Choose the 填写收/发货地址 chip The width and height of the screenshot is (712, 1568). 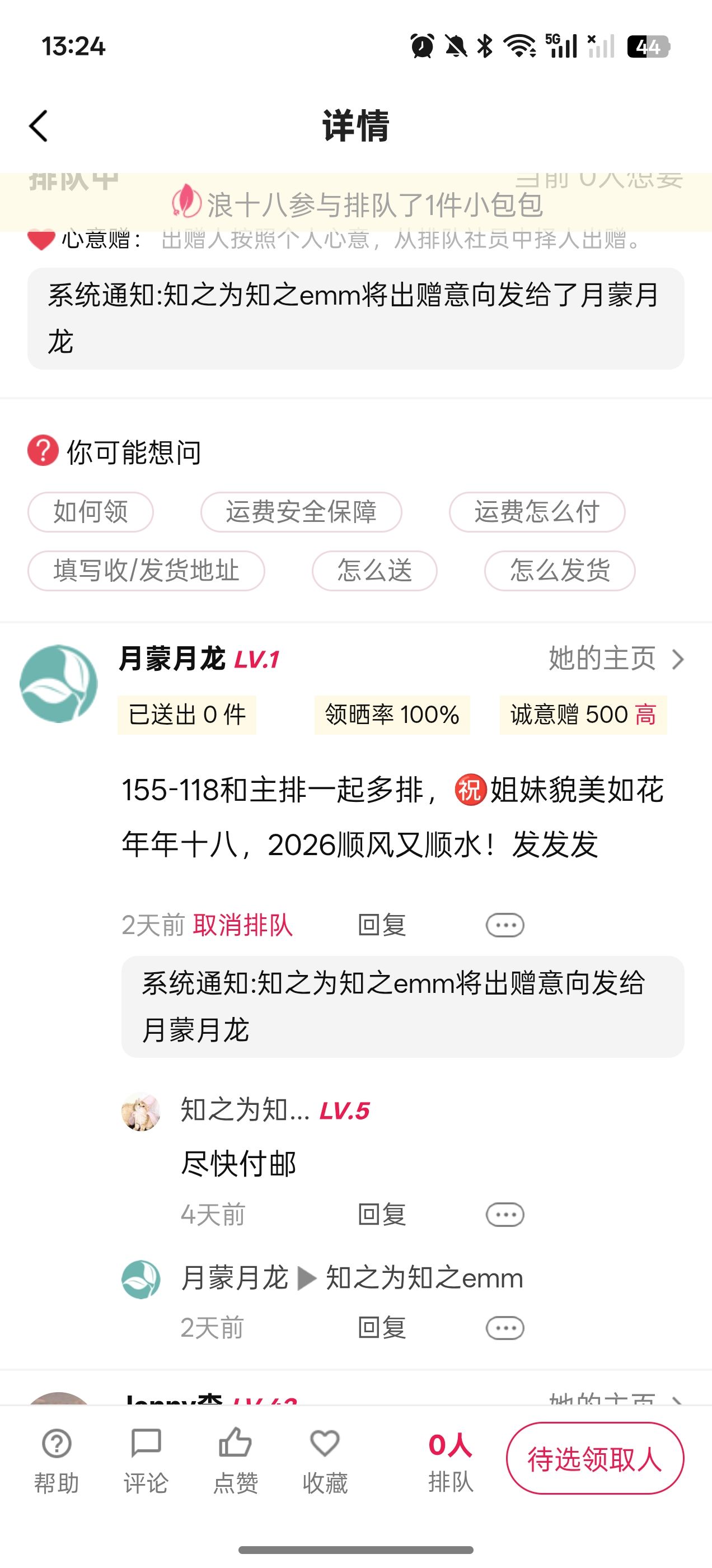[146, 571]
